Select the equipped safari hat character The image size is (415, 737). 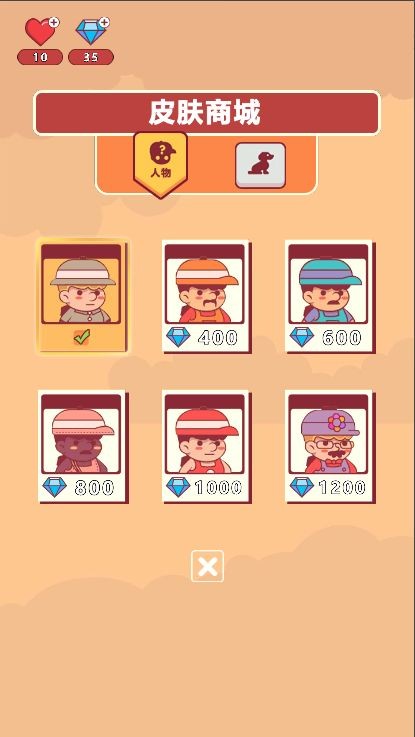(x=82, y=297)
